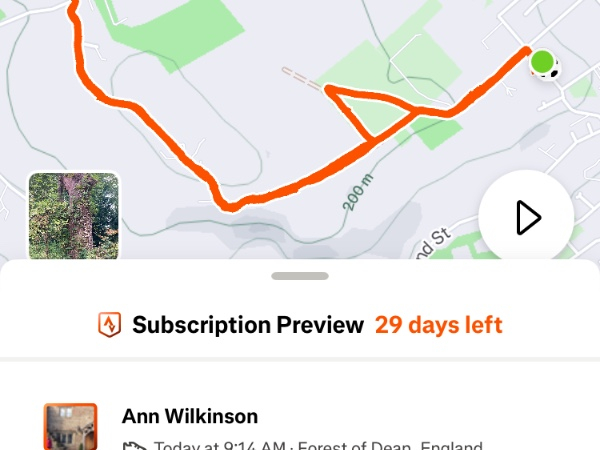Open Ann Wilkinson's profile picture
The height and width of the screenshot is (450, 600).
click(x=70, y=427)
